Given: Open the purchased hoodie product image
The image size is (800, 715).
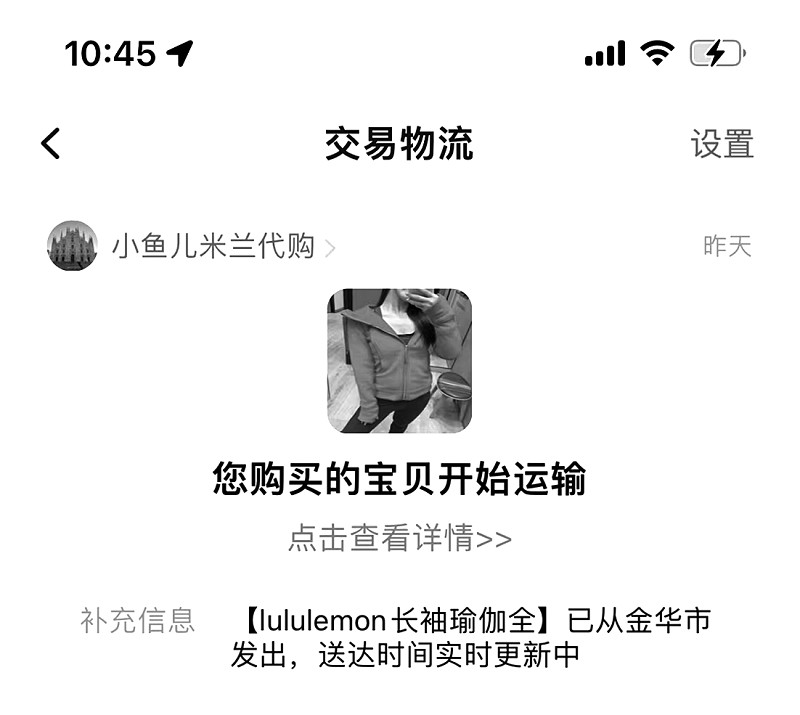Looking at the screenshot, I should click(x=399, y=361).
